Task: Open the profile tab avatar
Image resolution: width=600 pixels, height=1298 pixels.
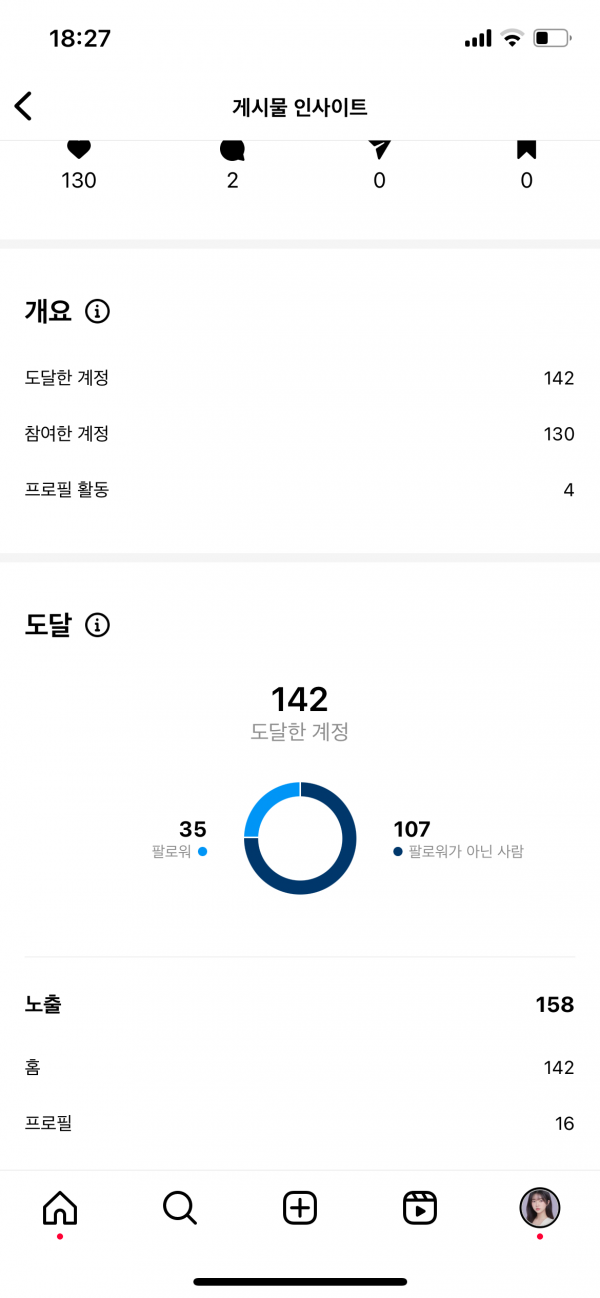Action: (540, 1208)
